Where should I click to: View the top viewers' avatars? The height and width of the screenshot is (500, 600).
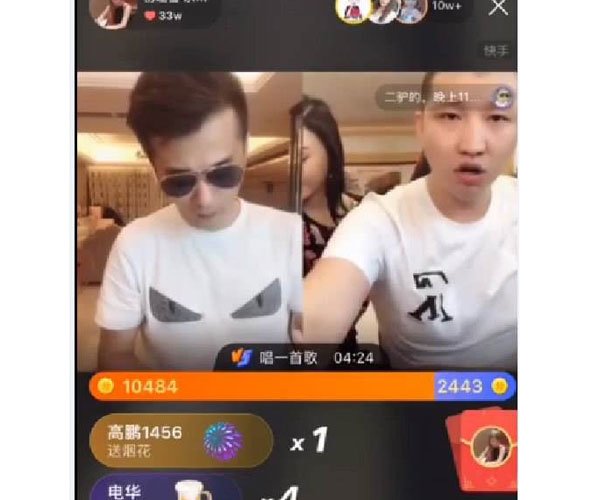[x=382, y=10]
